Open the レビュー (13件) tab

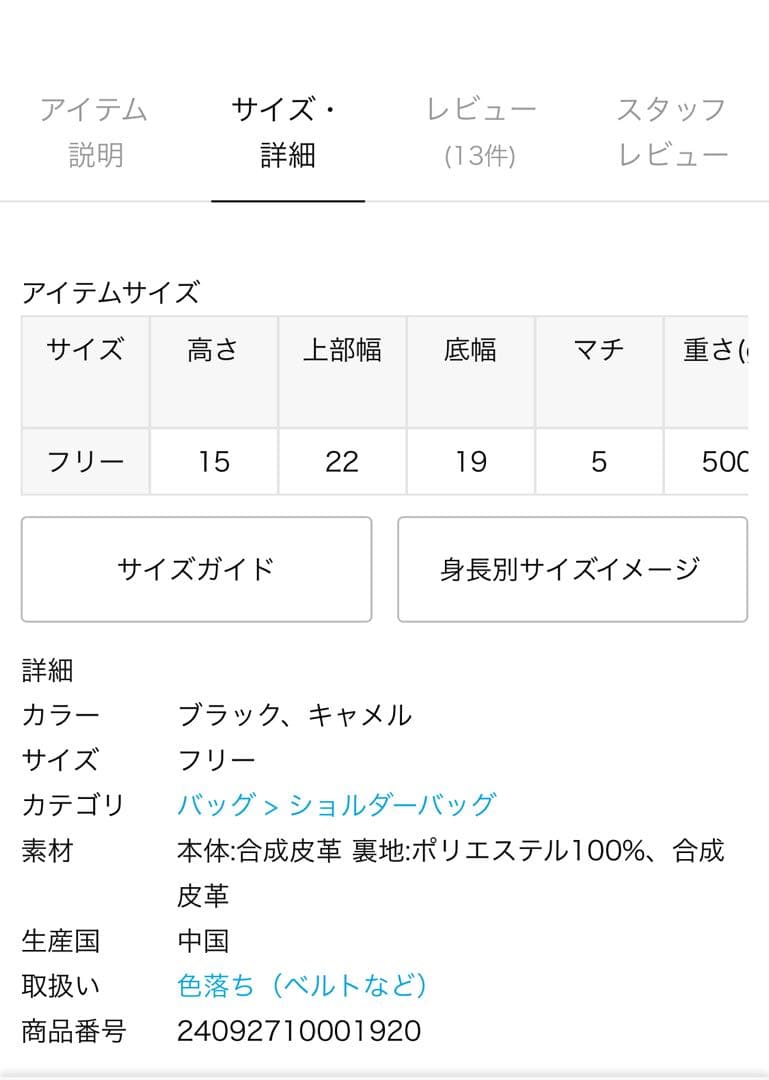[x=481, y=132]
